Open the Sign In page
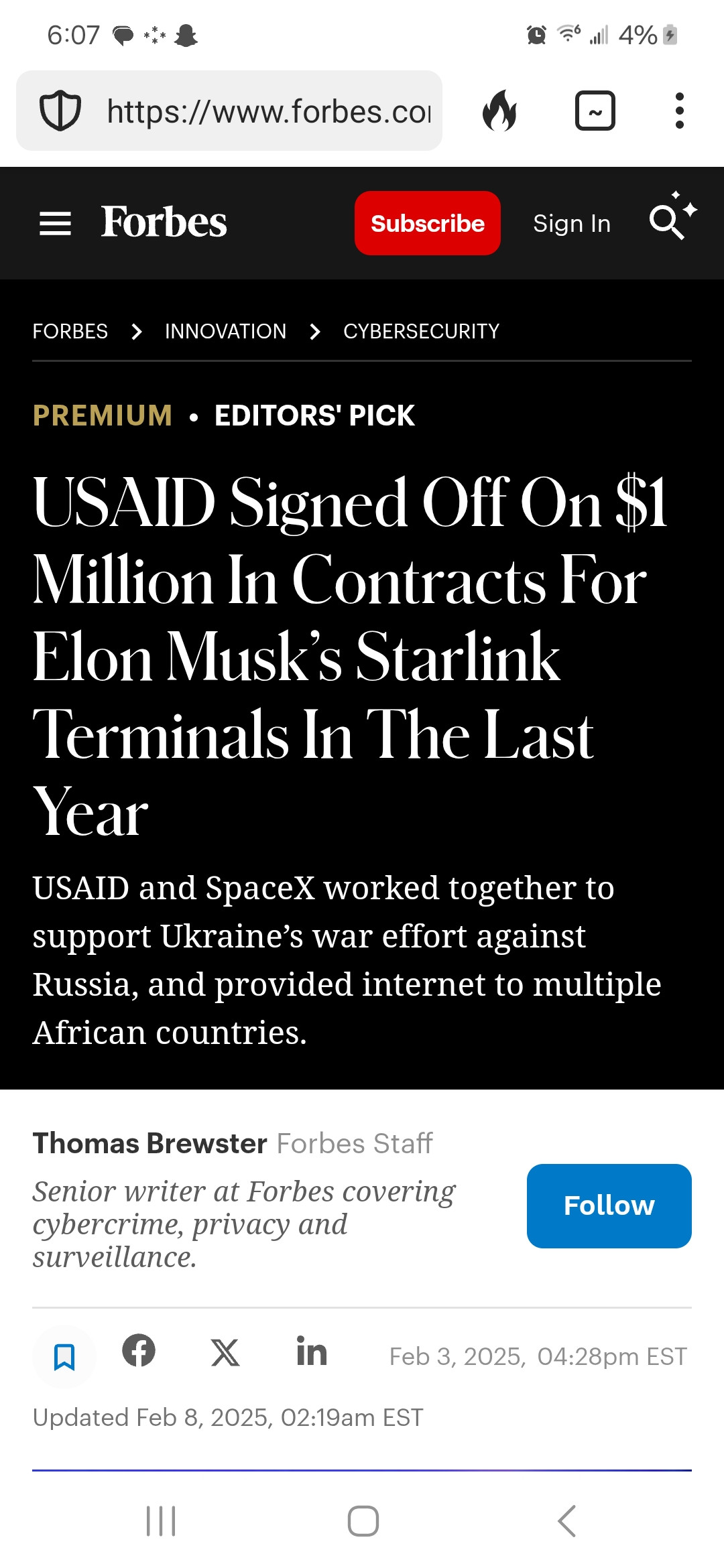 (x=571, y=223)
